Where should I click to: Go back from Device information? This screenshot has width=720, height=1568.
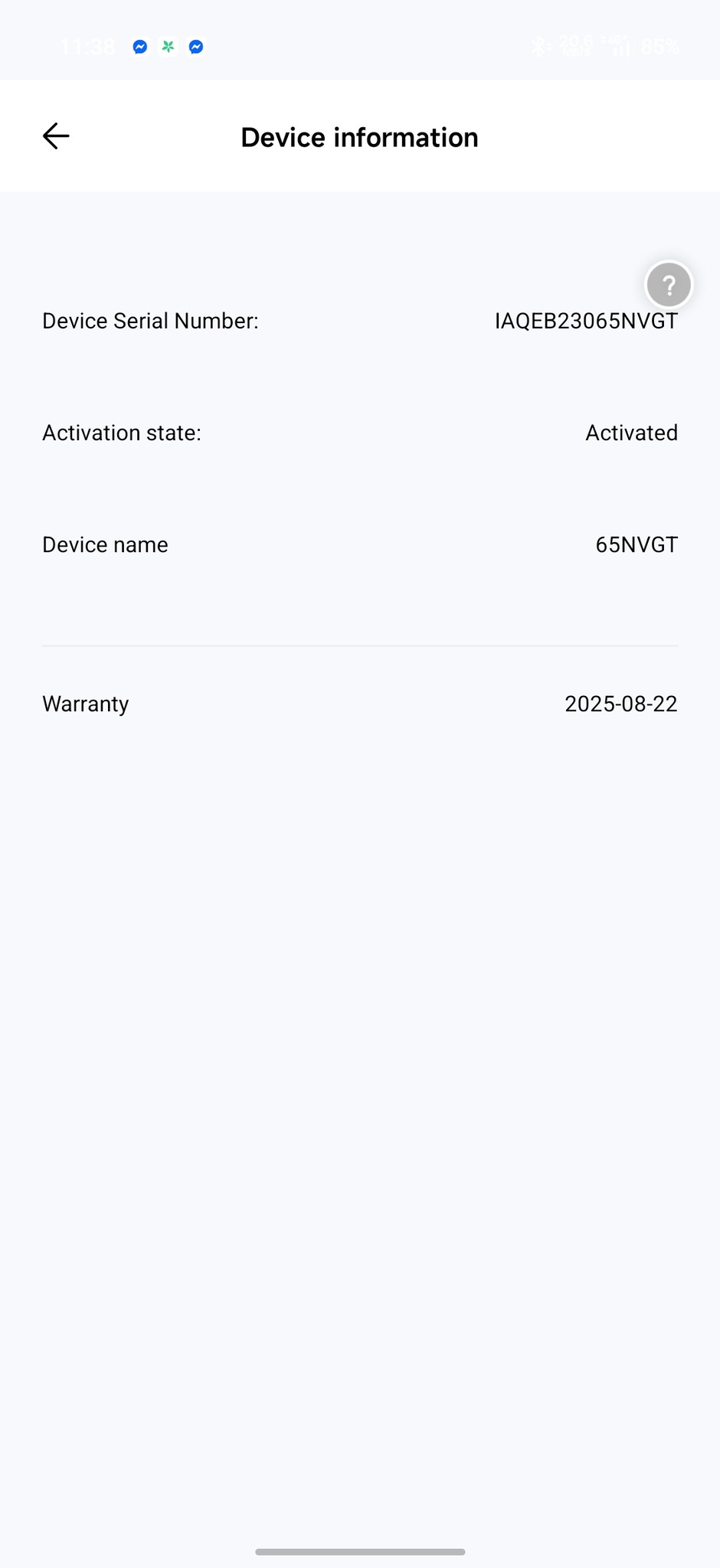tap(56, 136)
